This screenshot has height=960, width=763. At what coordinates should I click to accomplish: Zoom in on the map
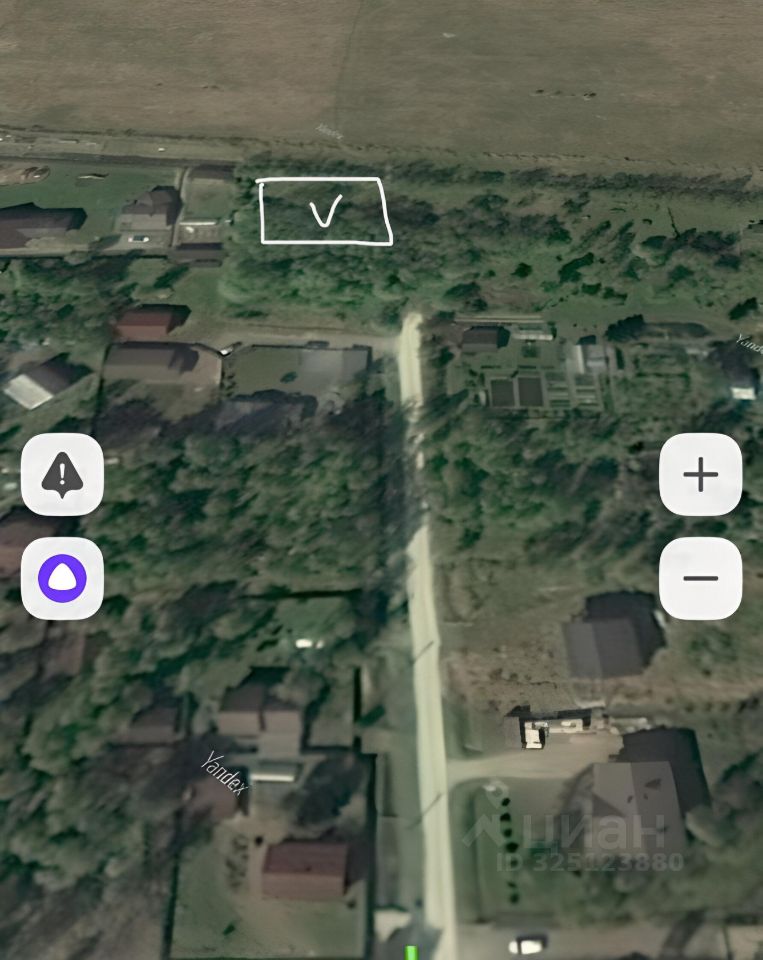coord(700,475)
